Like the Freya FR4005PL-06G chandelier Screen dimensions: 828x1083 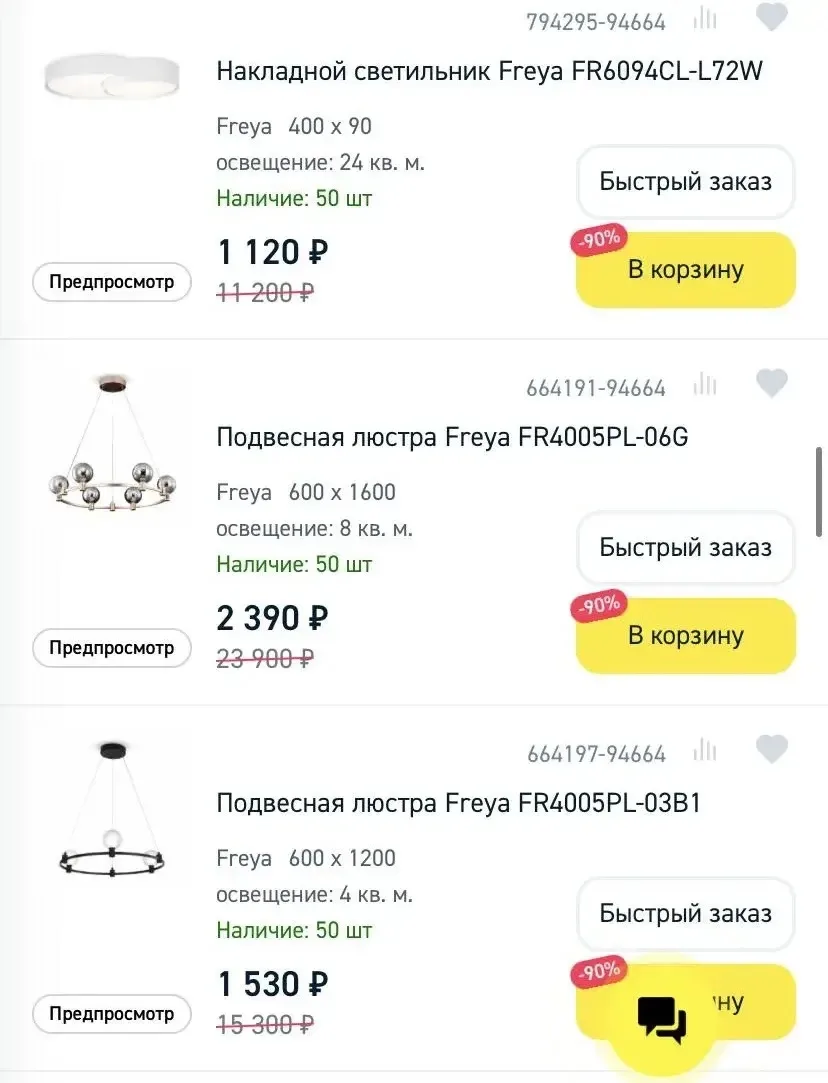(771, 383)
